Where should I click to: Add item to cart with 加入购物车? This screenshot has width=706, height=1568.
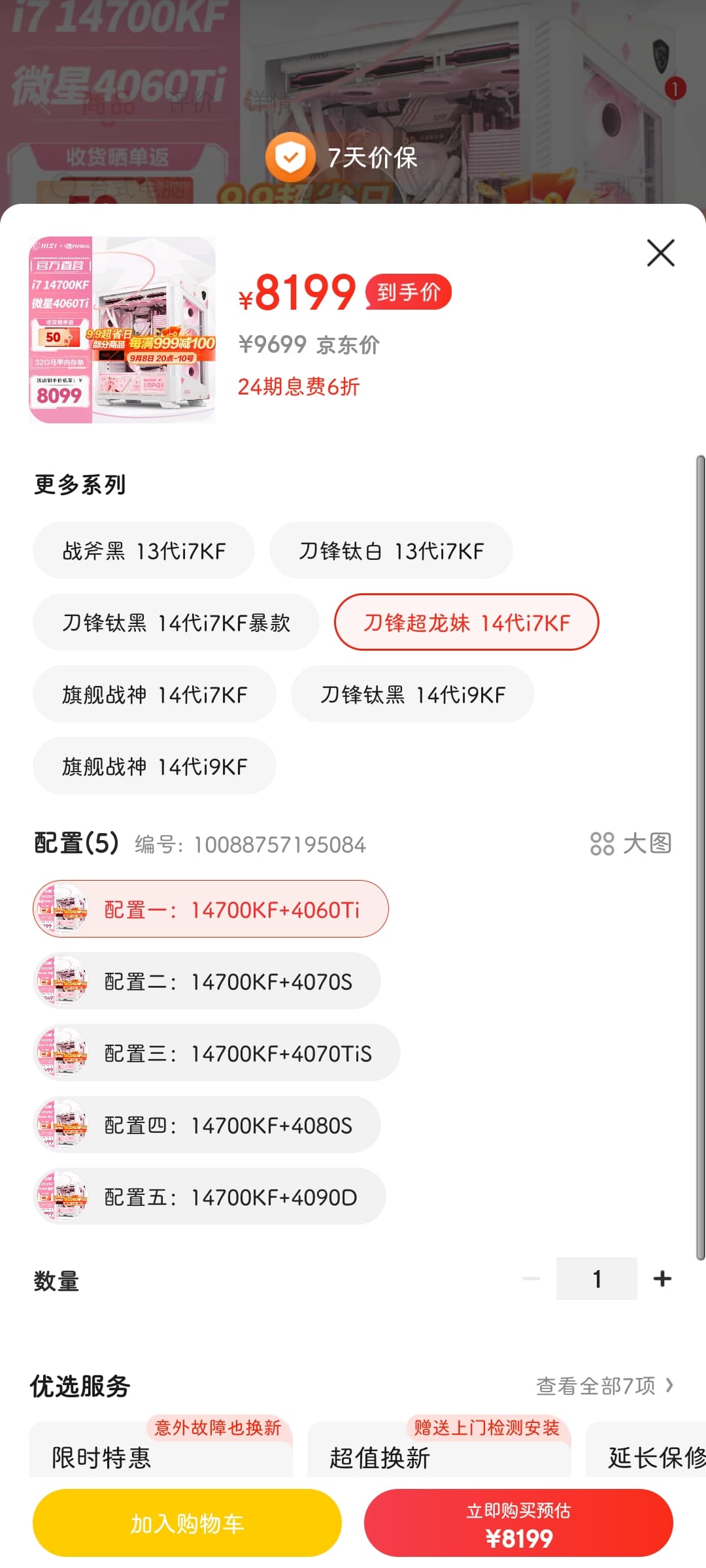187,1523
